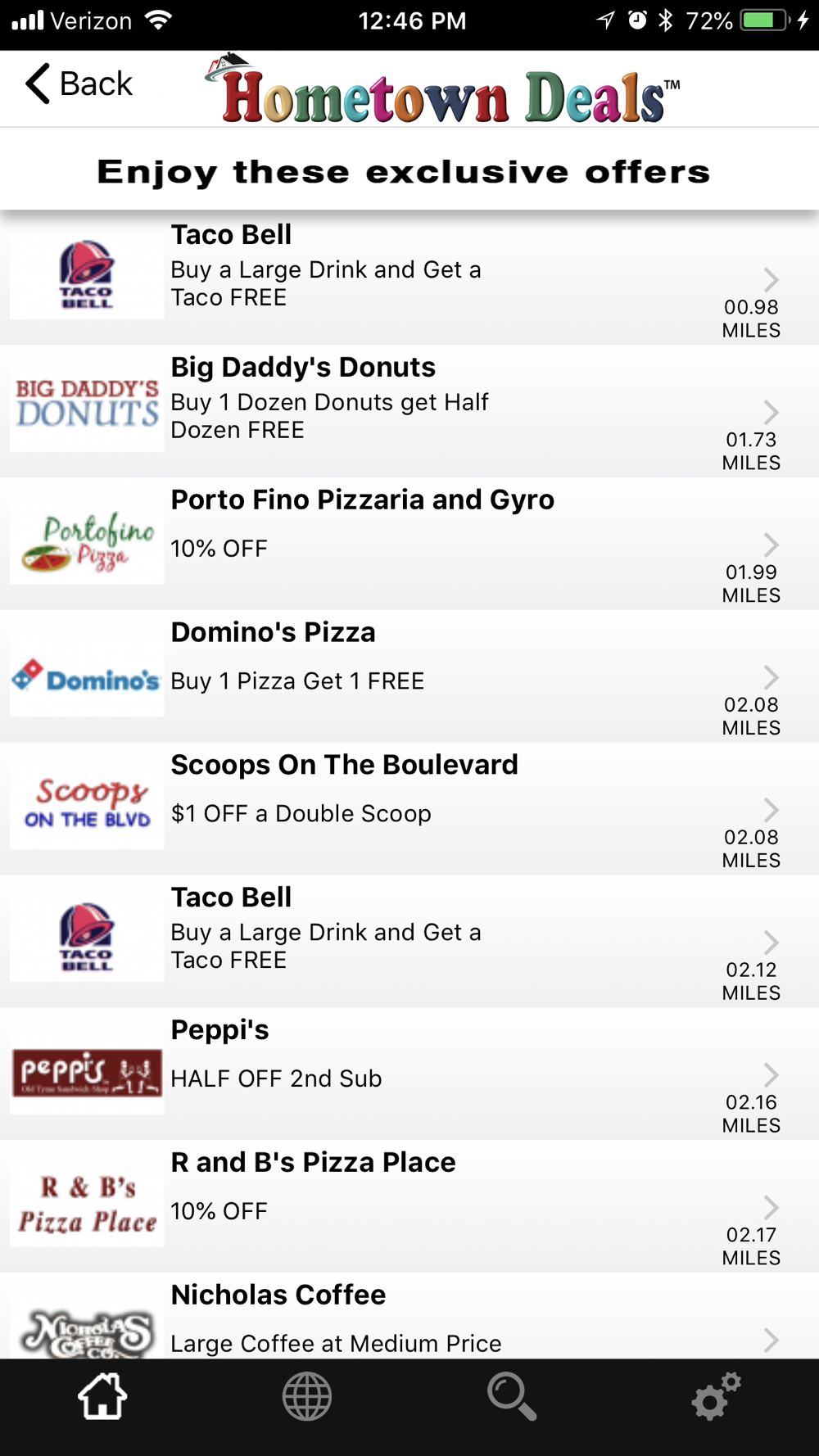Open the R and B's Pizza Place offer

pyautogui.click(x=409, y=1207)
